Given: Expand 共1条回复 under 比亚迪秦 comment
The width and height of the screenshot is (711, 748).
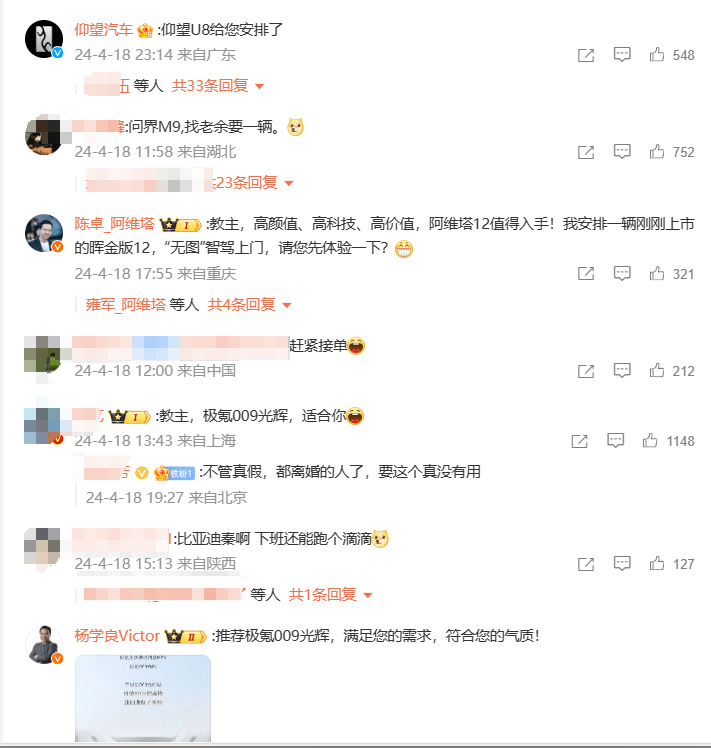Looking at the screenshot, I should click(331, 595).
